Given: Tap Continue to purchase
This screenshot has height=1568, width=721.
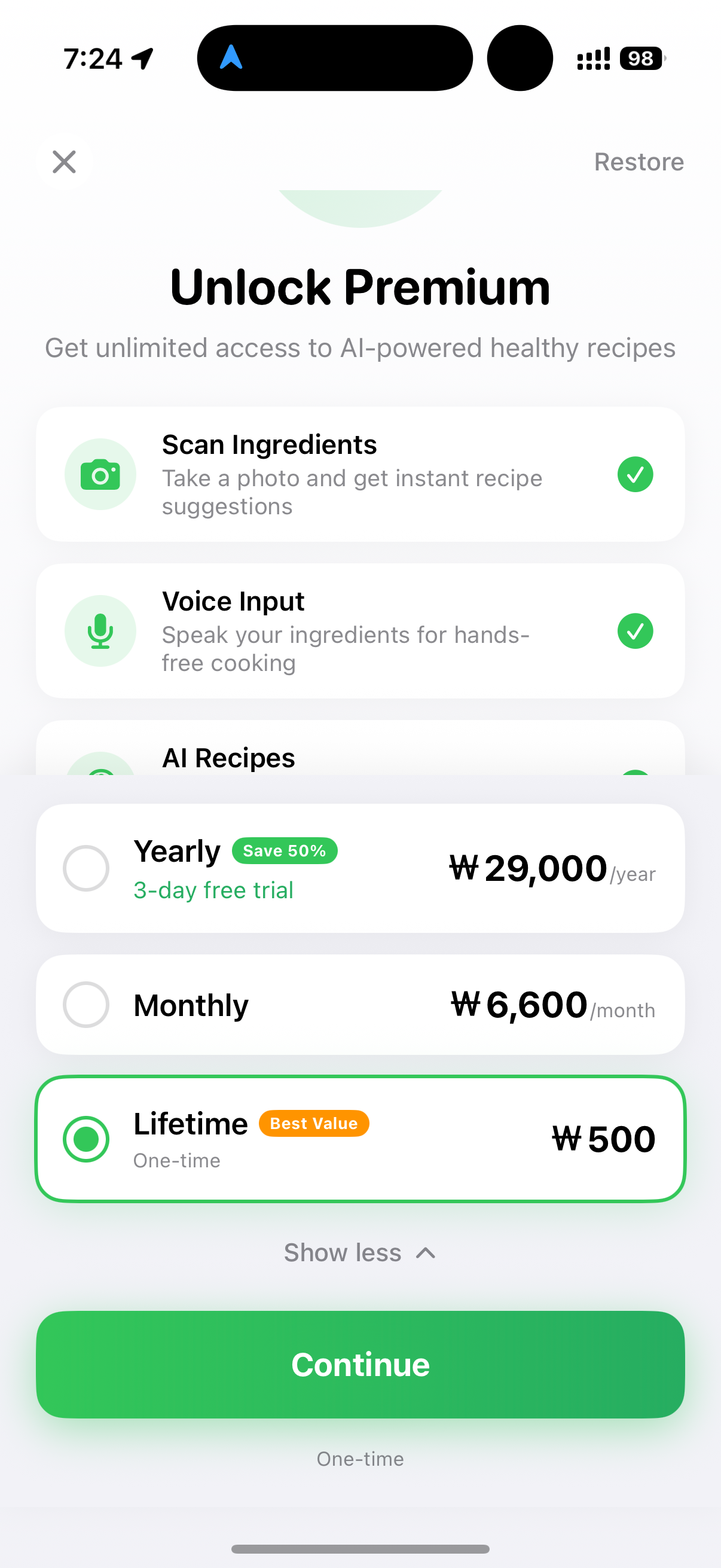Looking at the screenshot, I should [x=360, y=1364].
